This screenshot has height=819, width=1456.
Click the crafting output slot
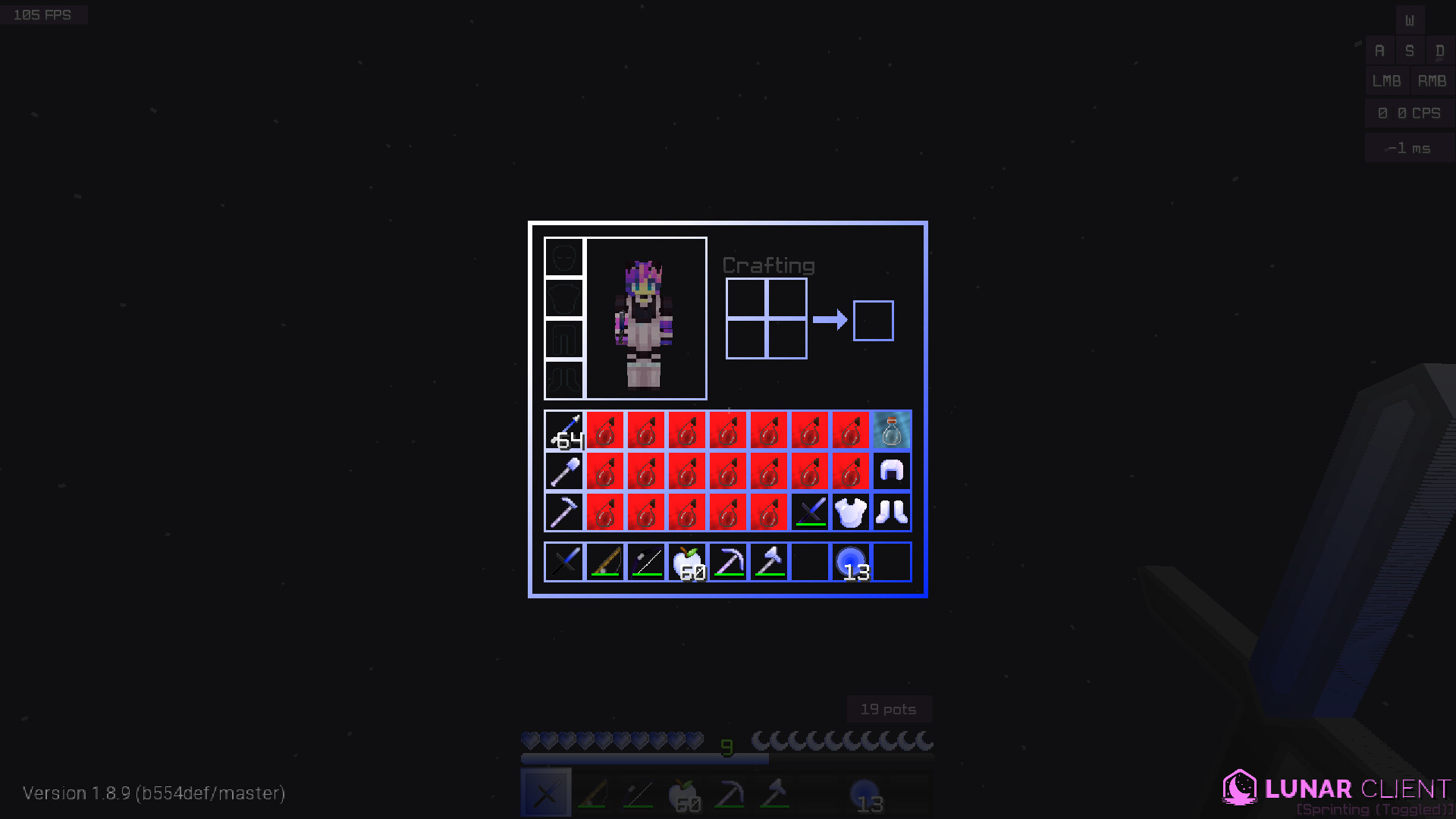coord(873,321)
